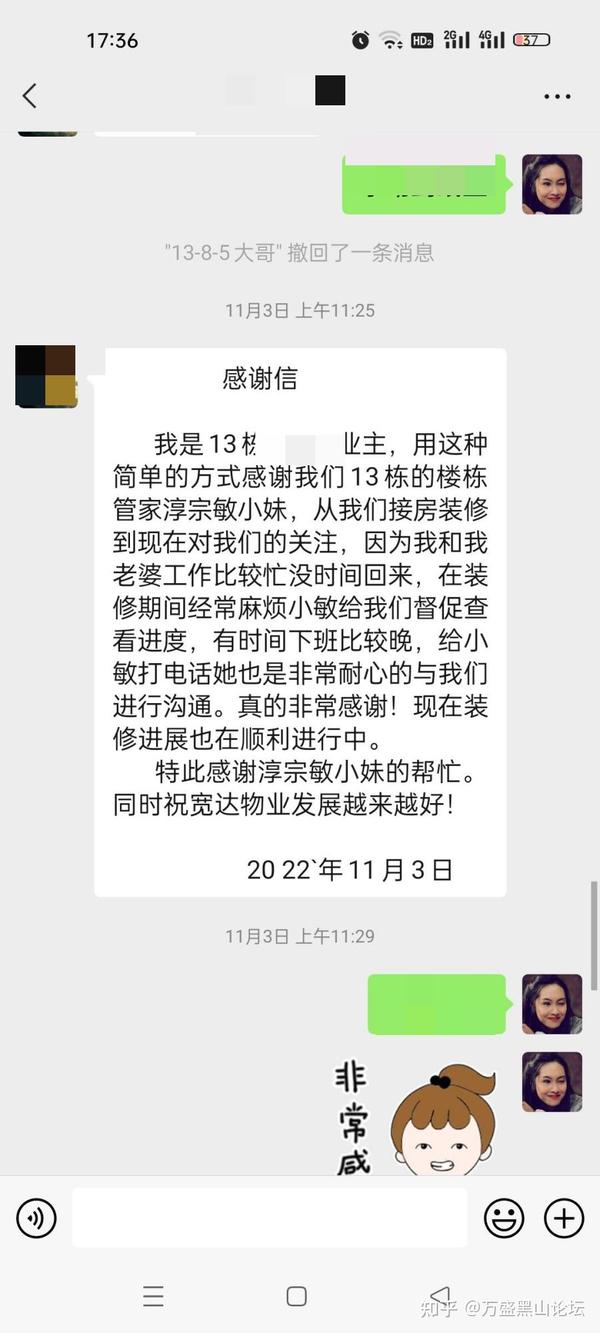Image resolution: width=600 pixels, height=1333 pixels.
Task: Open the 非常感 cartoon girl sticker
Action: [413, 1117]
